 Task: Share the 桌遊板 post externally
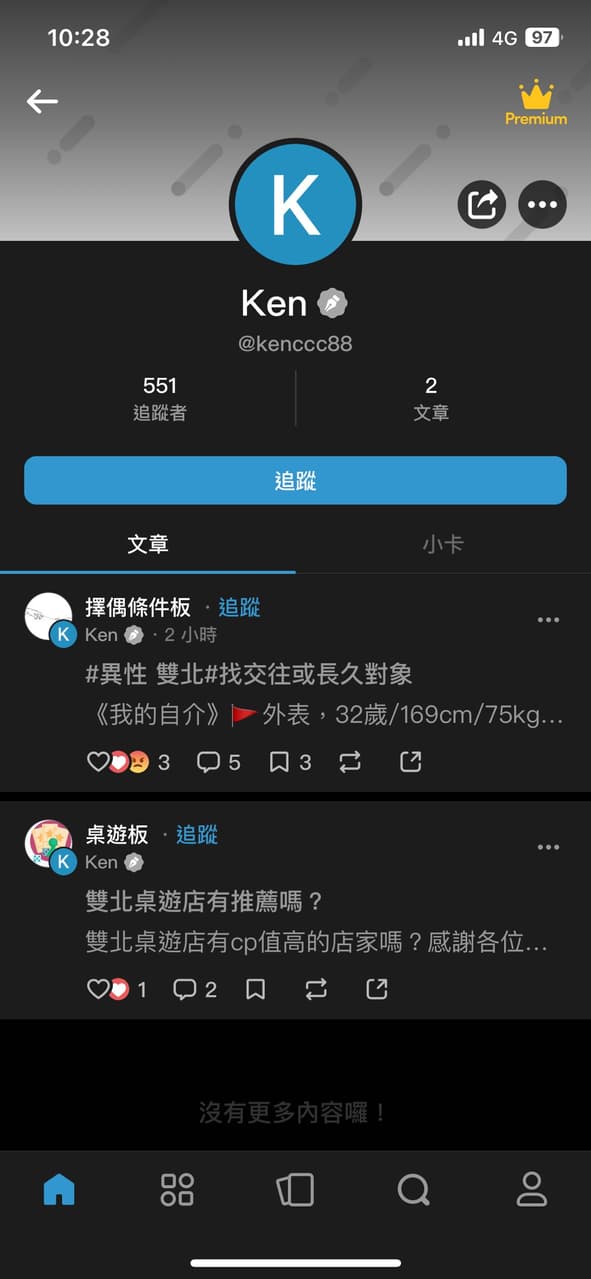(377, 989)
